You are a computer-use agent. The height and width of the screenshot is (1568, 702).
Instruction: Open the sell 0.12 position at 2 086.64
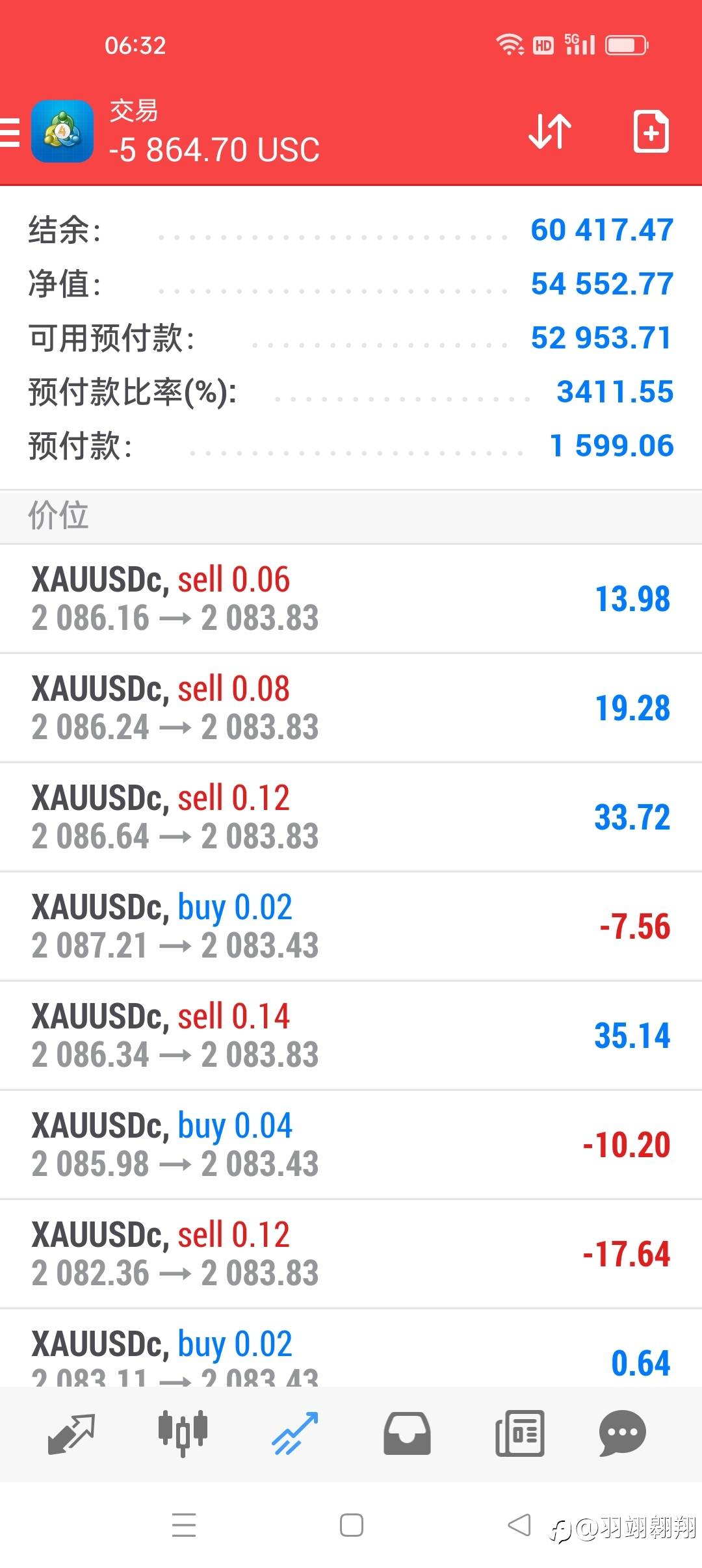[x=351, y=817]
